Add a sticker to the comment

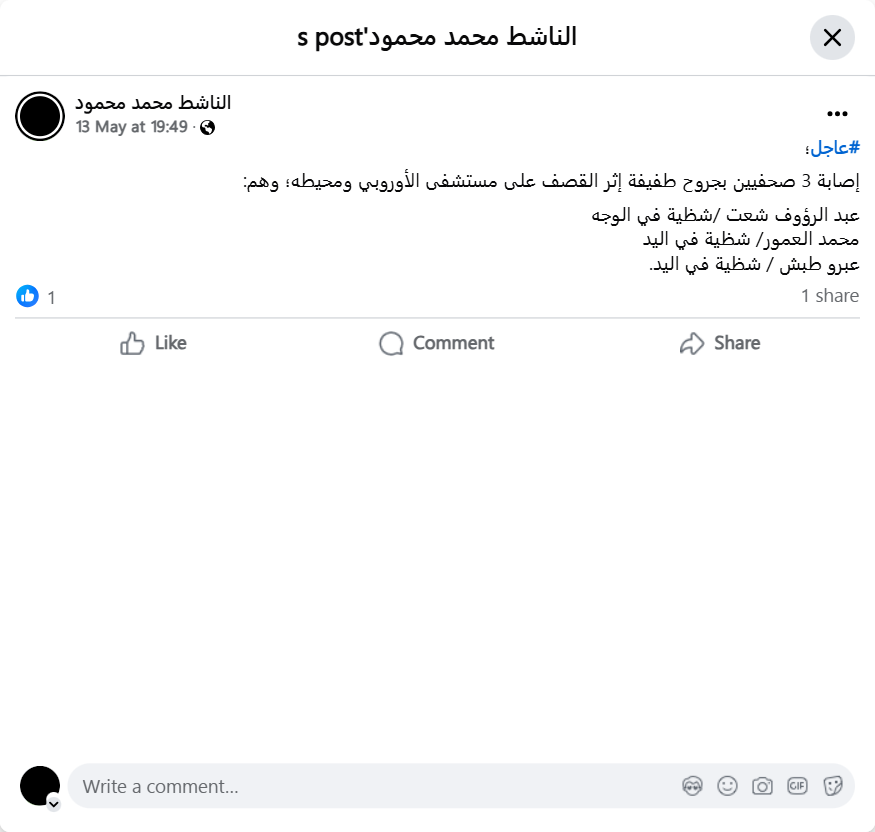832,786
